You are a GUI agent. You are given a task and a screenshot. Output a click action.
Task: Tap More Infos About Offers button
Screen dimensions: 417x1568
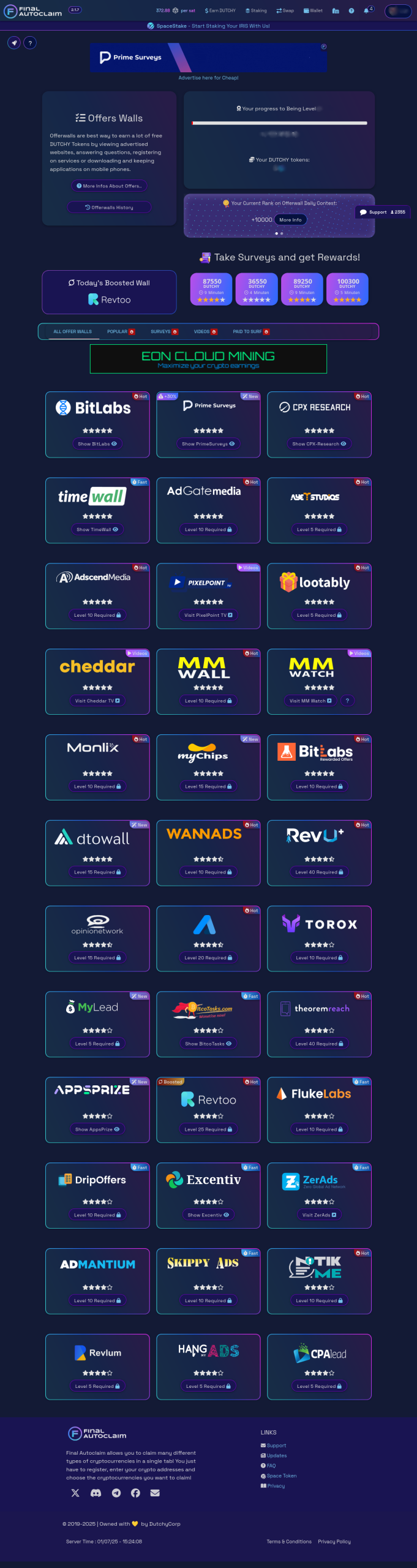(109, 186)
